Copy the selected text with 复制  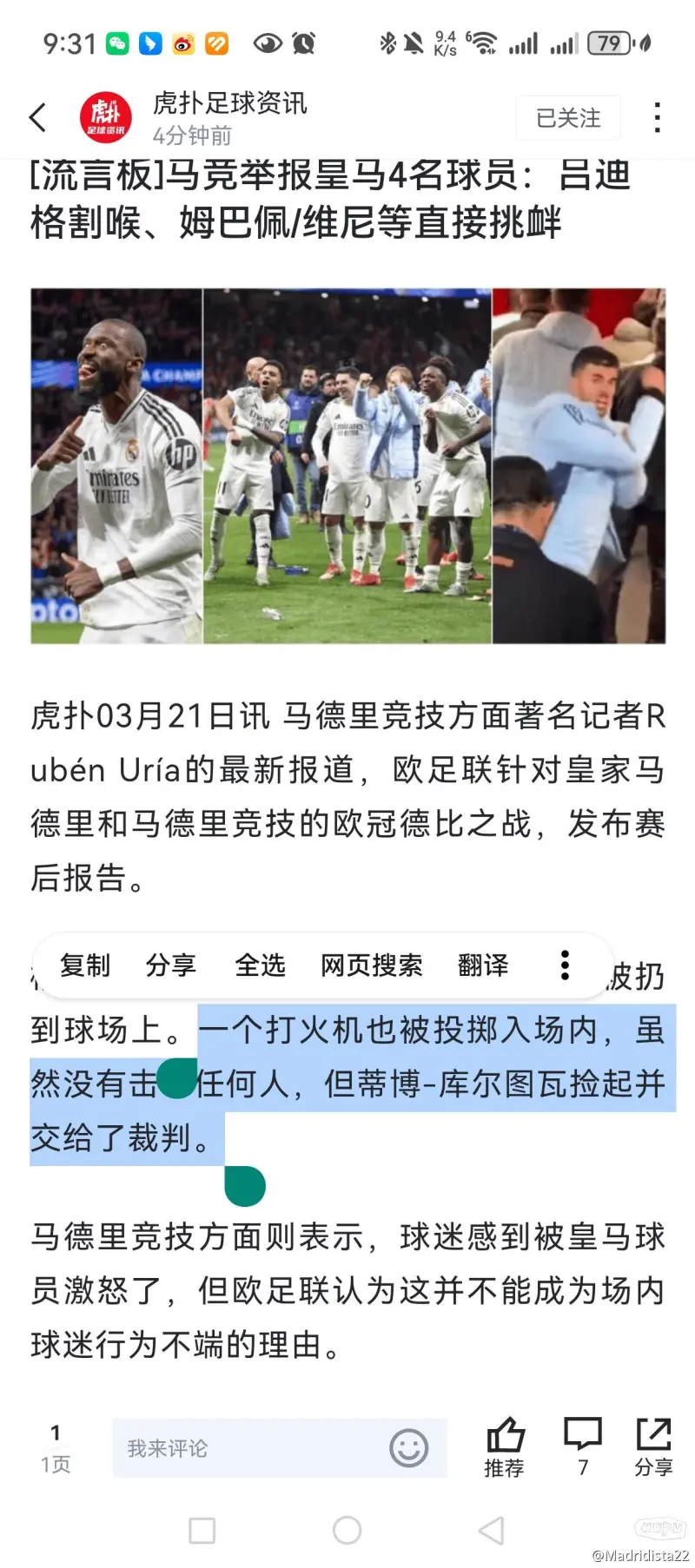[85, 965]
